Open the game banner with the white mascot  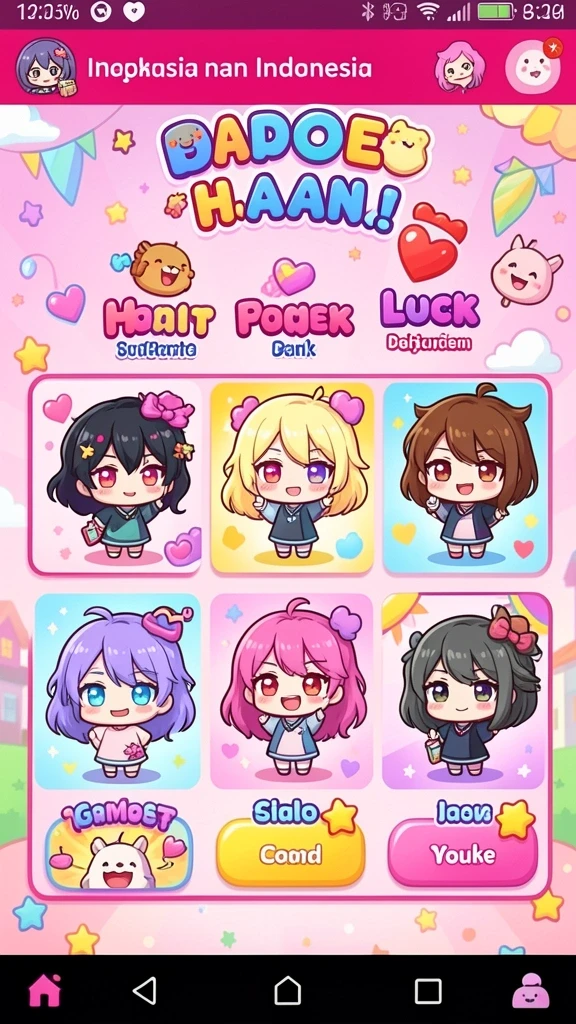118,848
